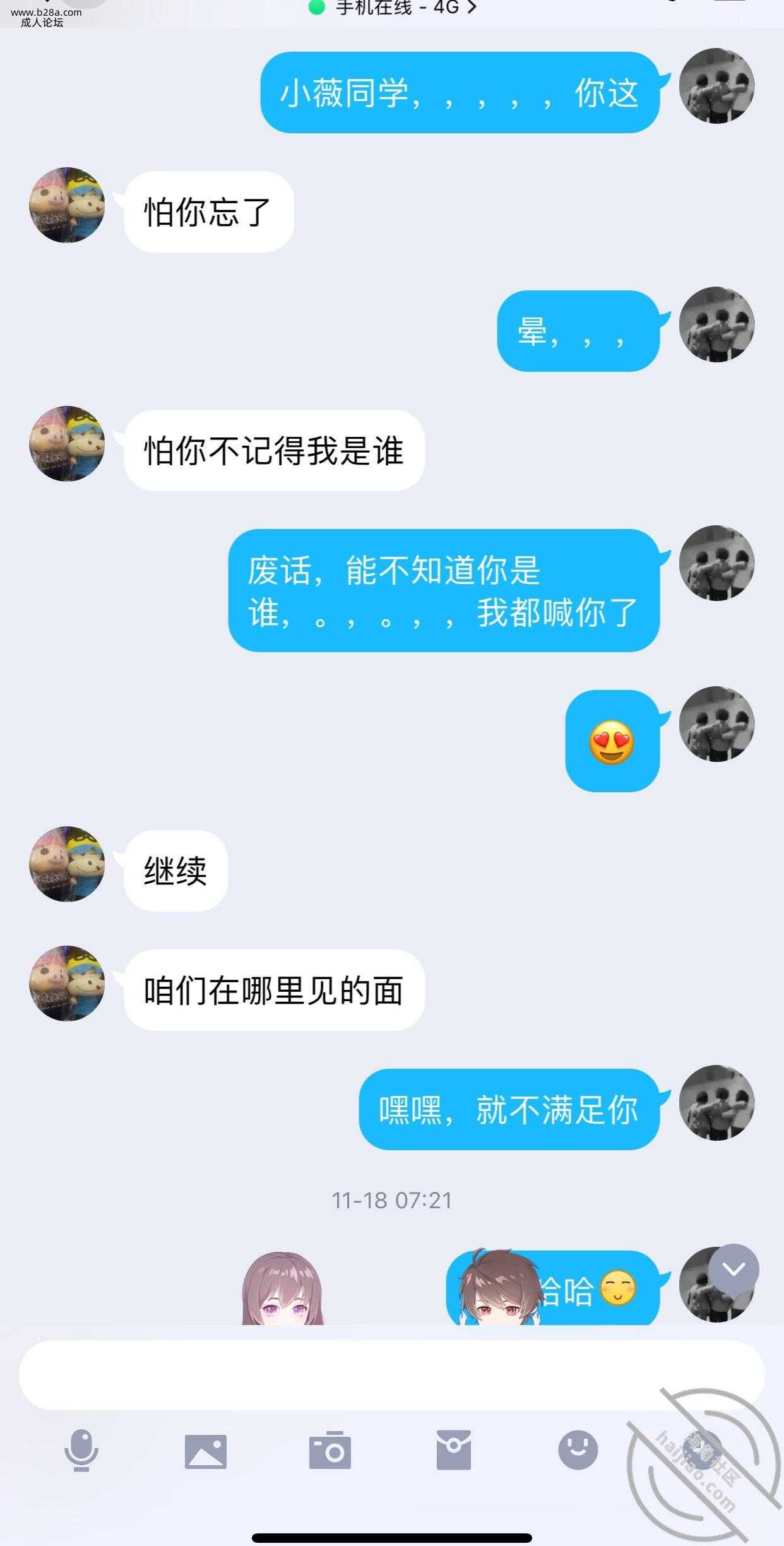Tap the message input field
The width and height of the screenshot is (784, 1546).
click(391, 1375)
